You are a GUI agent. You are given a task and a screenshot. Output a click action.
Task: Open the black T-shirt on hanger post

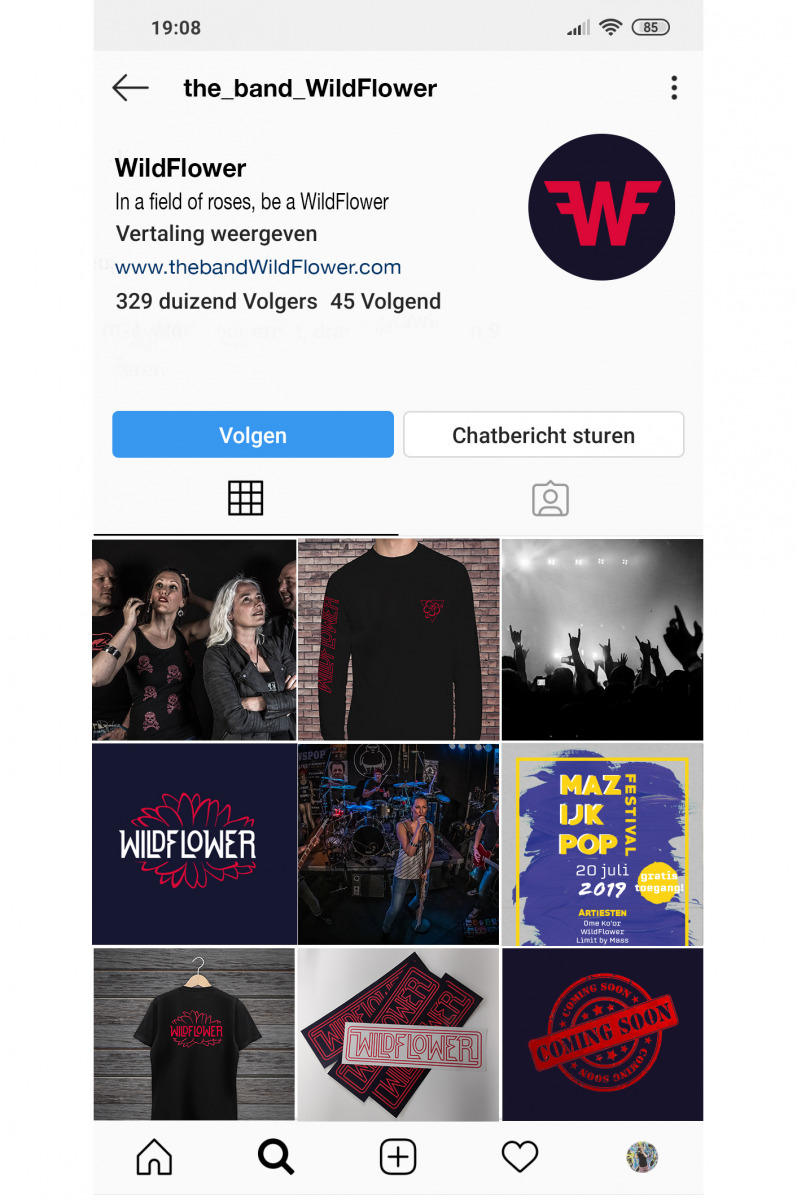[194, 1034]
